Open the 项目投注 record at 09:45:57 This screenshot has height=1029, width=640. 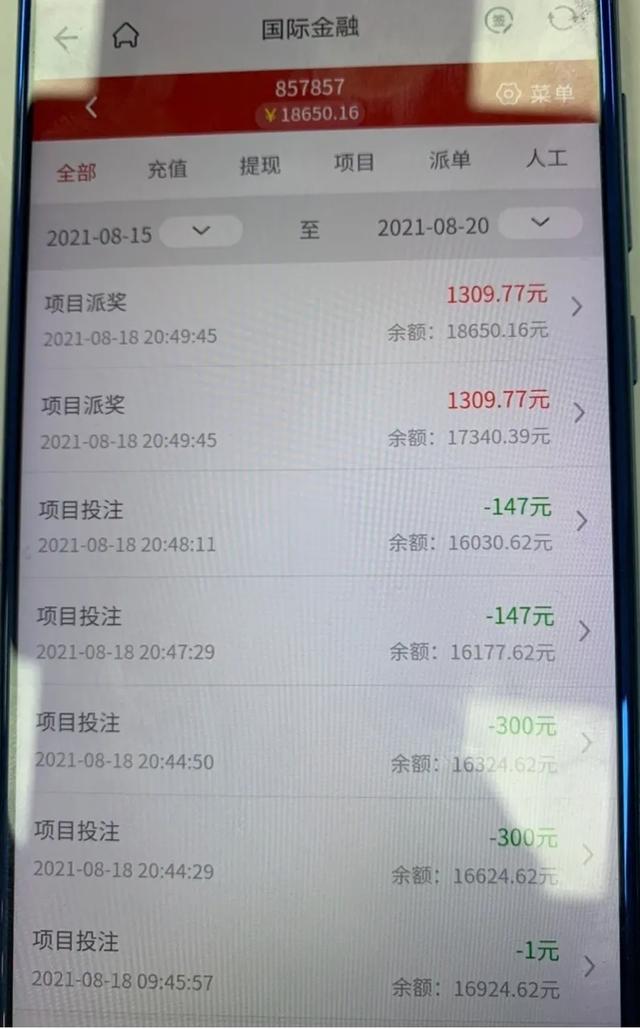(x=310, y=962)
